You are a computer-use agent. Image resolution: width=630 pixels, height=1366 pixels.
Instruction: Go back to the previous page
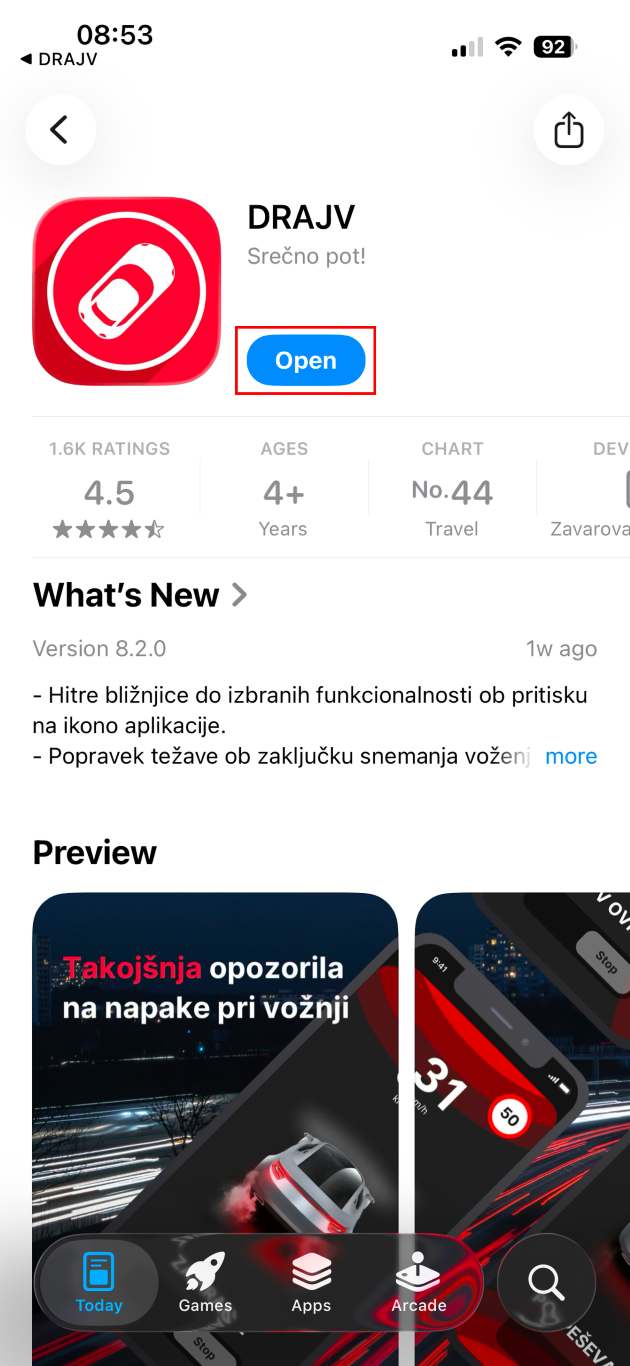pyautogui.click(x=60, y=130)
